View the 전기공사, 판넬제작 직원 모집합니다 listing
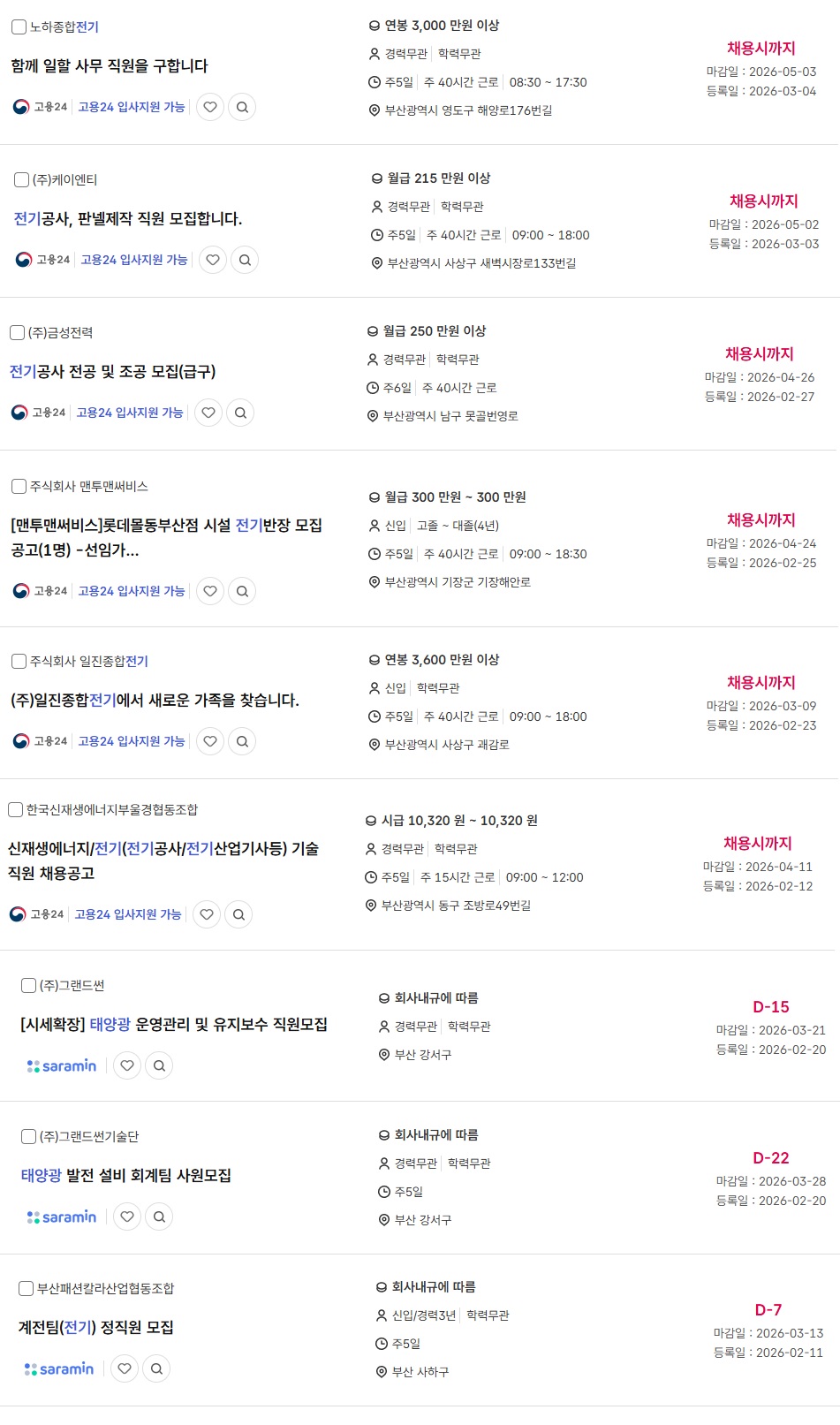Screen dimensions: 840x1425 click(x=127, y=219)
